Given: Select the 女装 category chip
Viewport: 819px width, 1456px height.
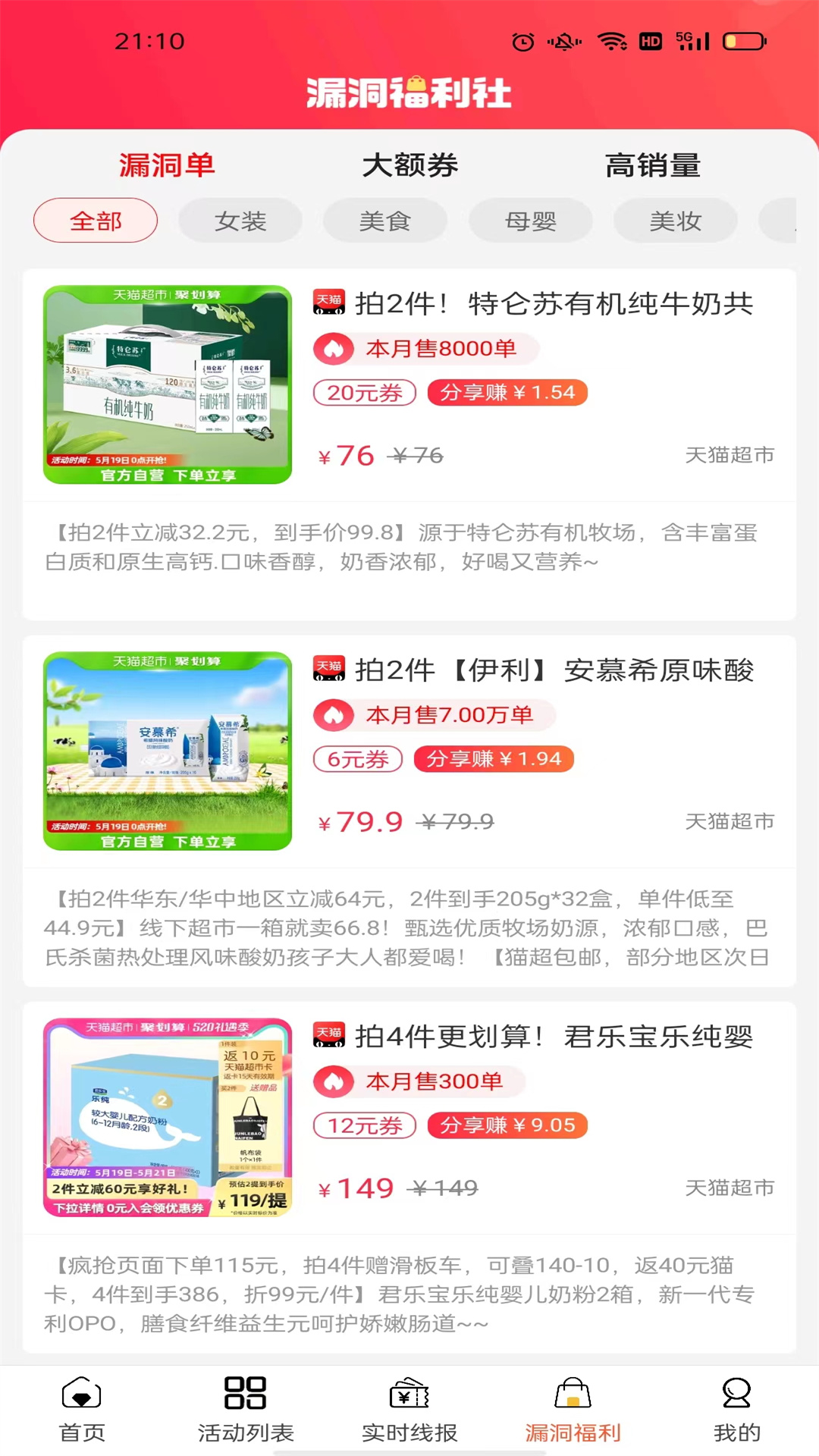Looking at the screenshot, I should 239,221.
